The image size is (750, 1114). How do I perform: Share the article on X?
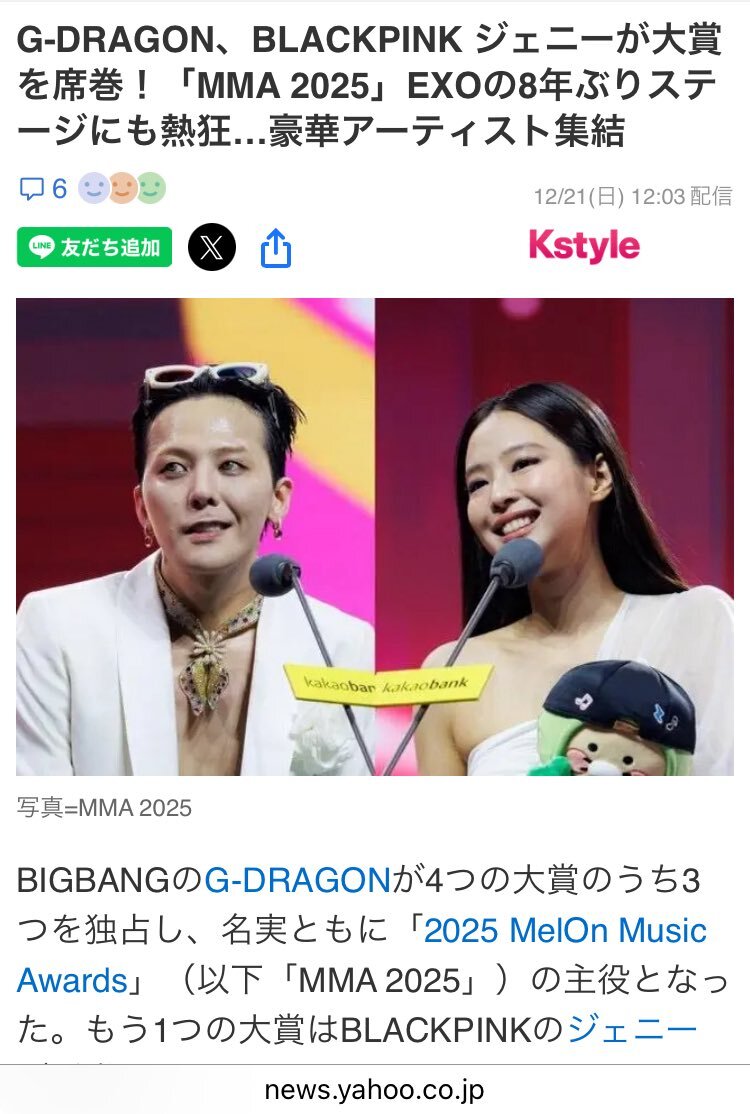(212, 247)
